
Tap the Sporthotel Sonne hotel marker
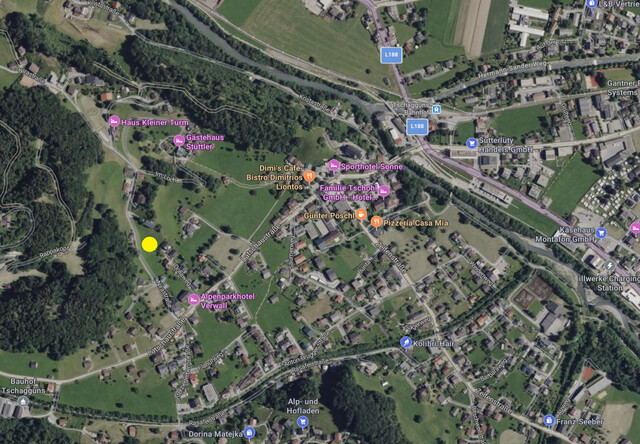[333, 165]
